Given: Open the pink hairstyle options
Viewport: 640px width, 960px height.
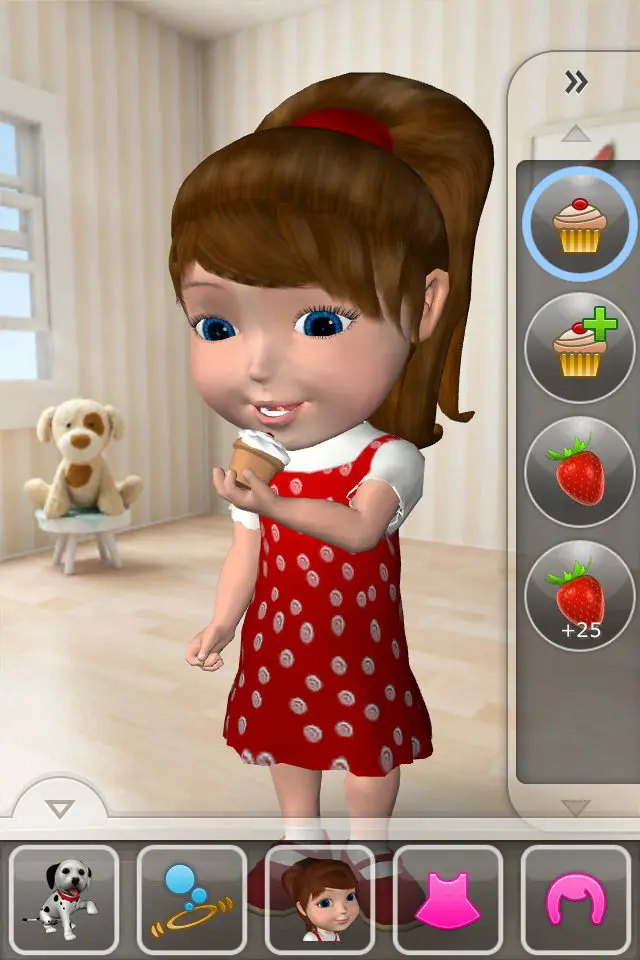Looking at the screenshot, I should 576,900.
